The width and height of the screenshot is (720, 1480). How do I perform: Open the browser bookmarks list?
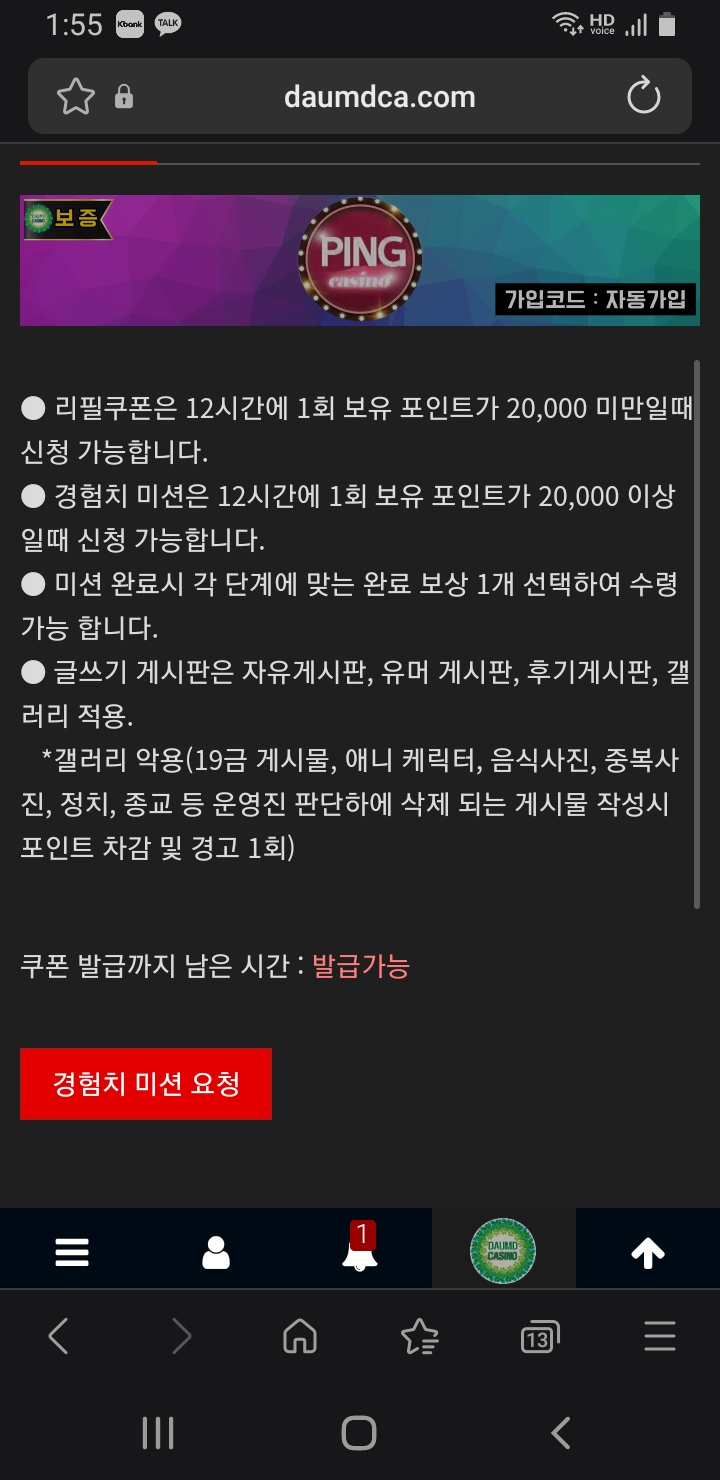pyautogui.click(x=419, y=1336)
